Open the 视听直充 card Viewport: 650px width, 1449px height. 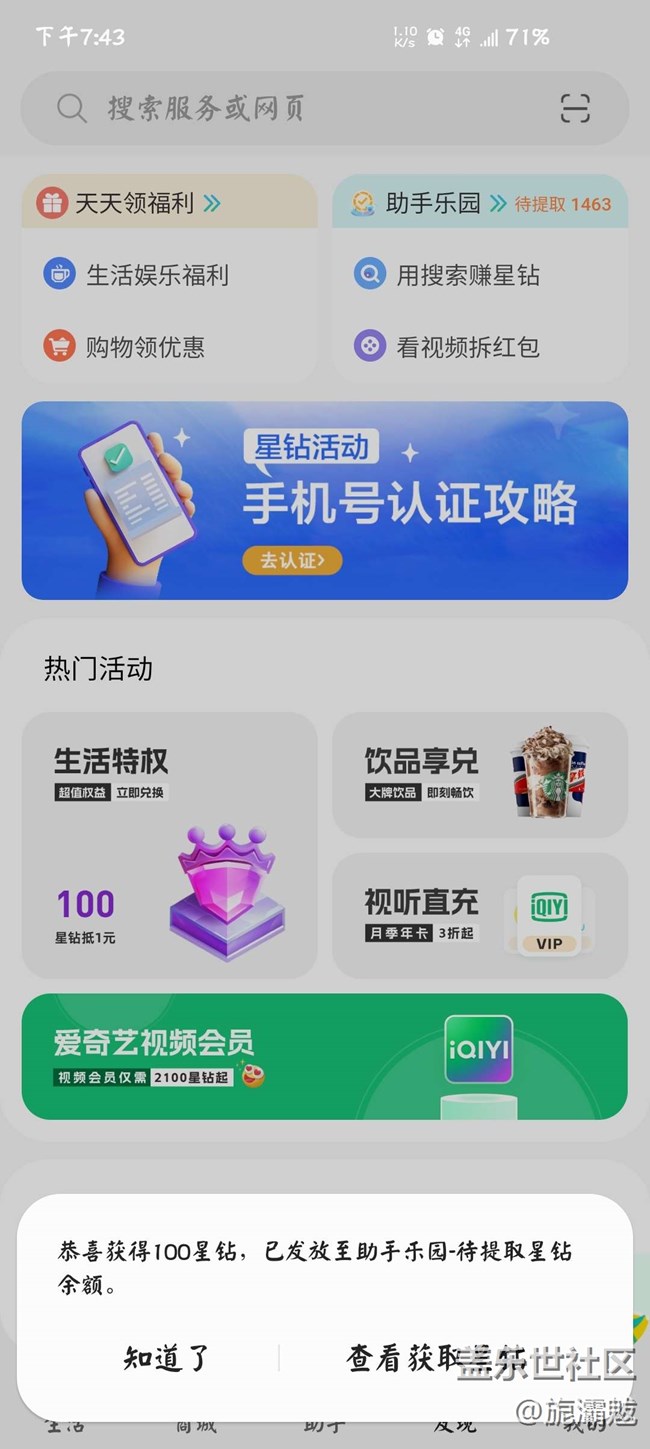coord(479,915)
